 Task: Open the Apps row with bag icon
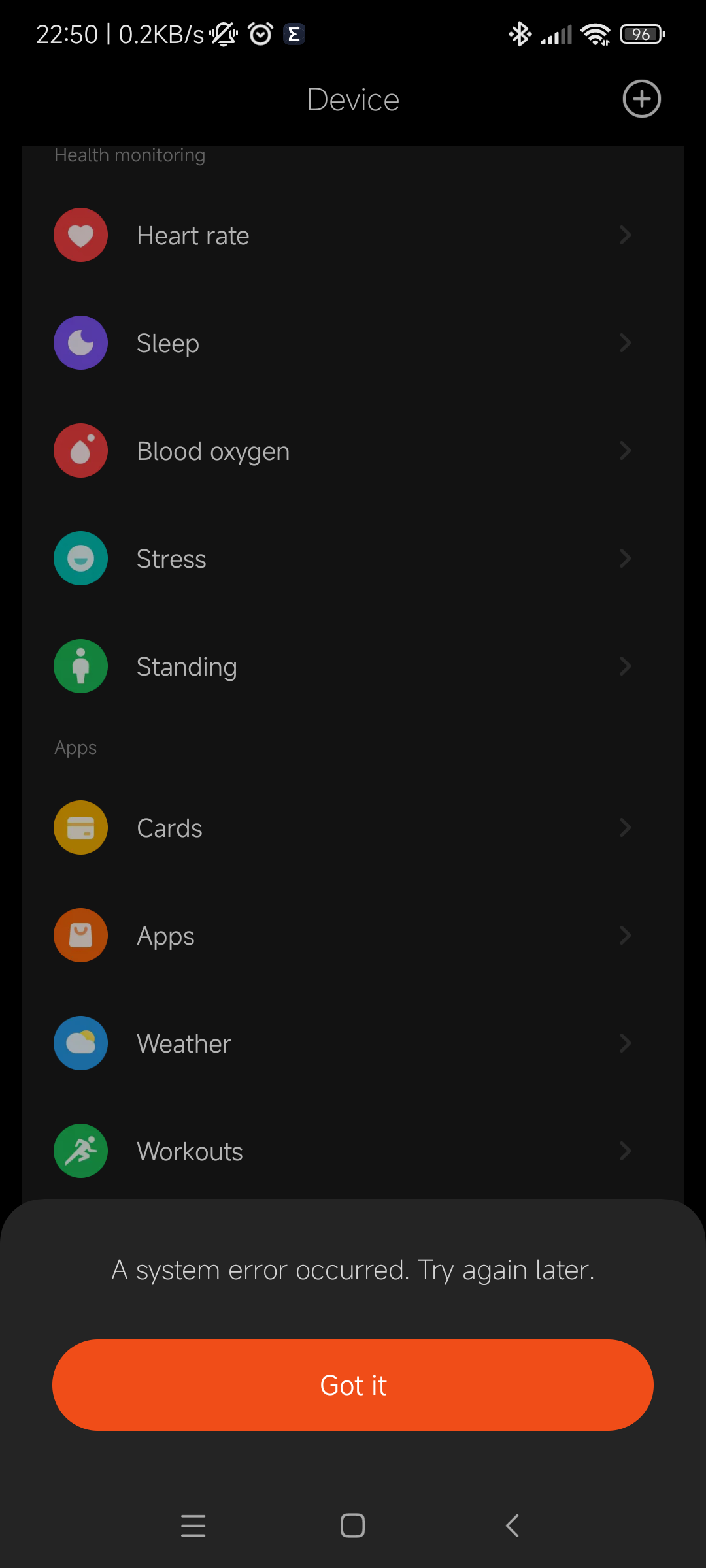pyautogui.click(x=353, y=936)
